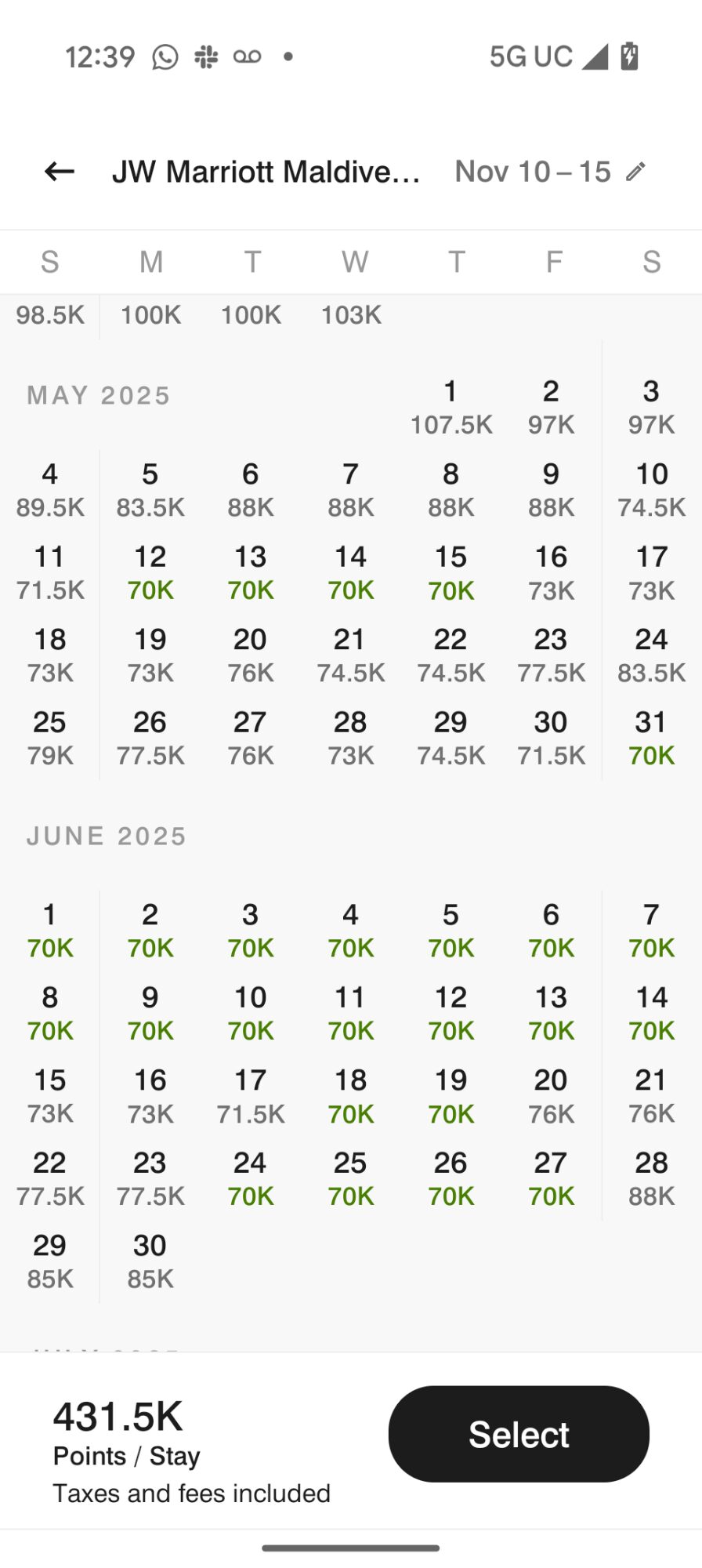The height and width of the screenshot is (1568, 702).
Task: Choose May 12 at 70K points
Action: point(150,572)
